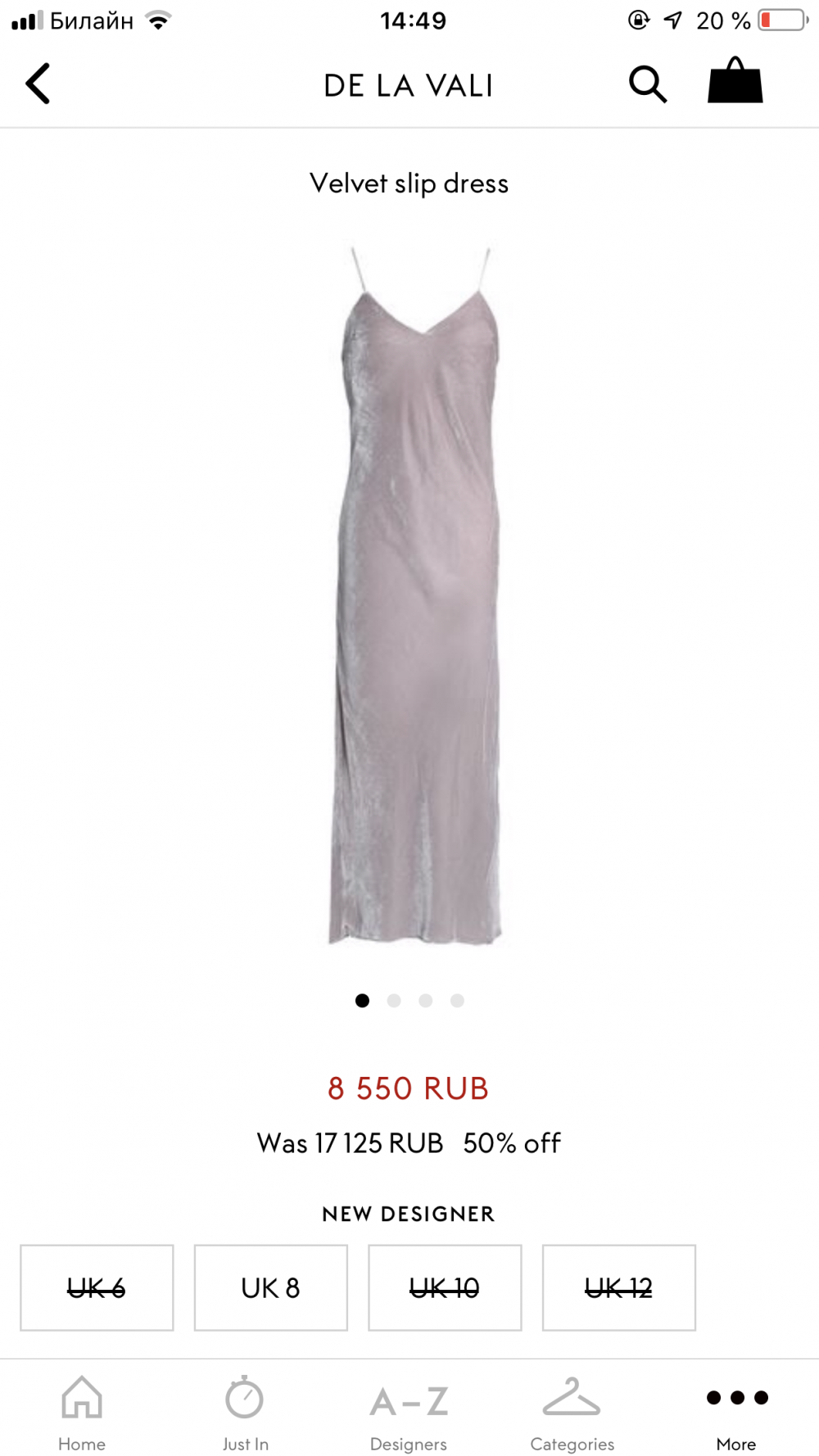Choose the sold-out UK 6 size

[x=97, y=1288]
